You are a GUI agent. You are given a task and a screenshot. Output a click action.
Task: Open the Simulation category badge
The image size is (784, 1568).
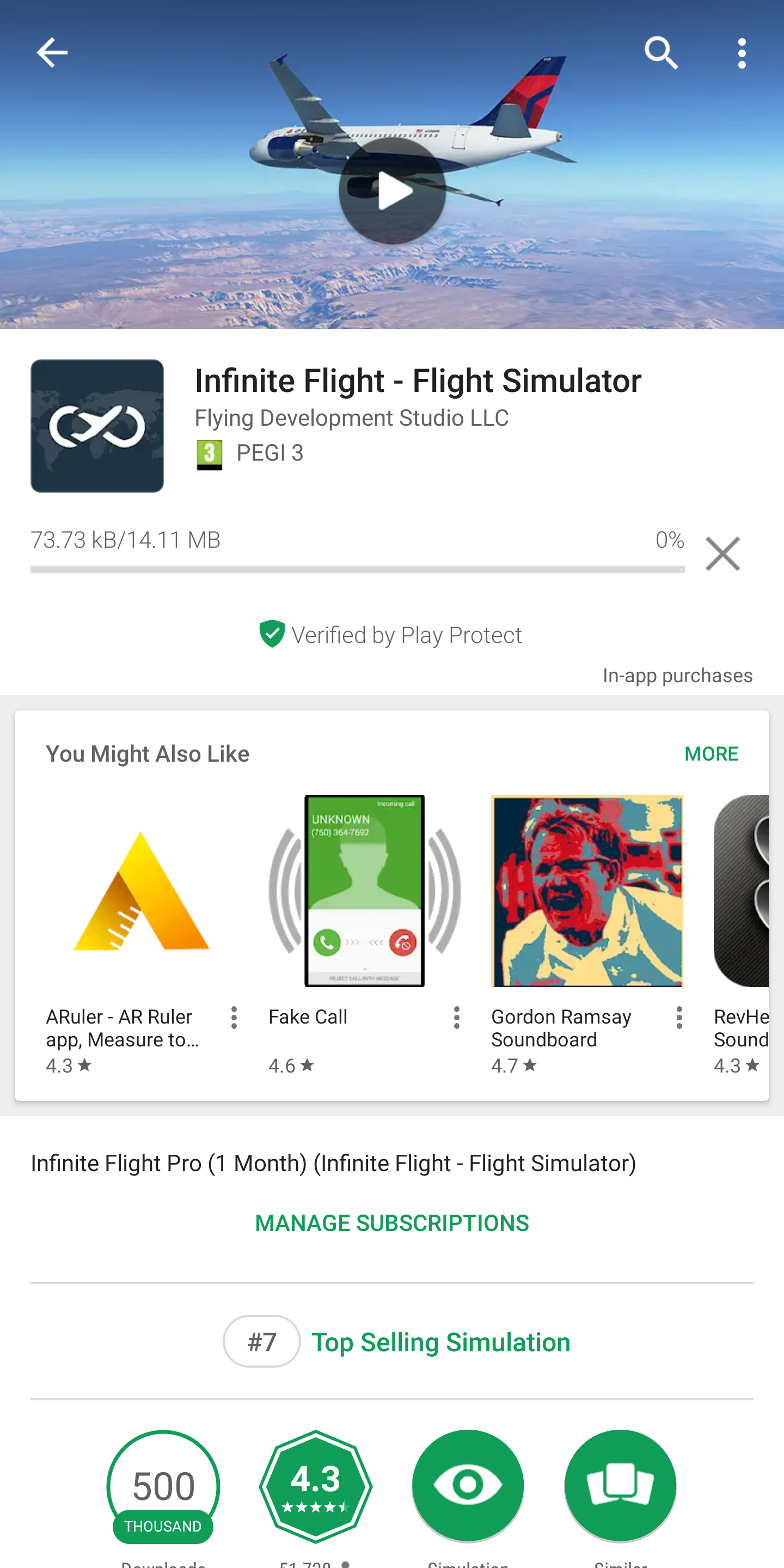tap(468, 1486)
